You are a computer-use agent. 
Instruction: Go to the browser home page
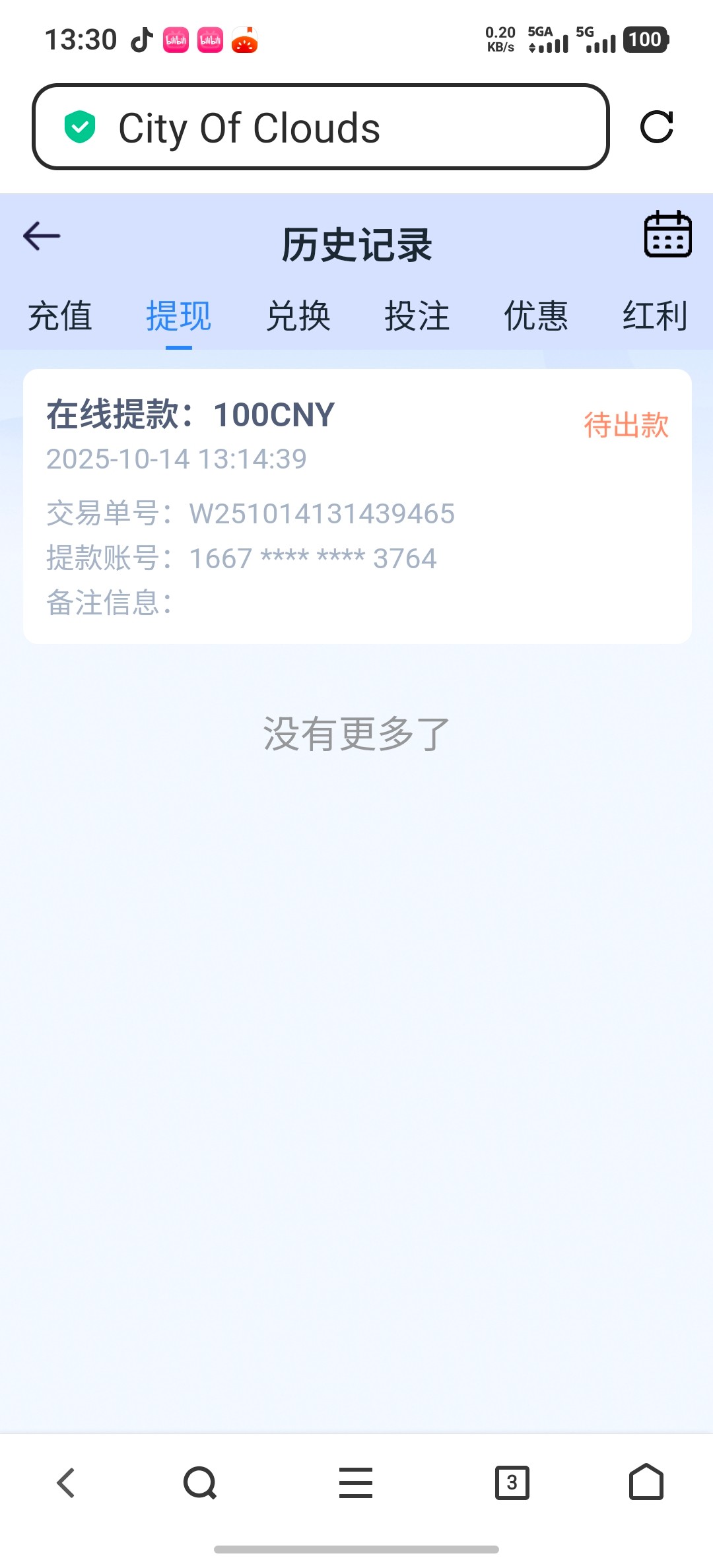pos(646,1483)
